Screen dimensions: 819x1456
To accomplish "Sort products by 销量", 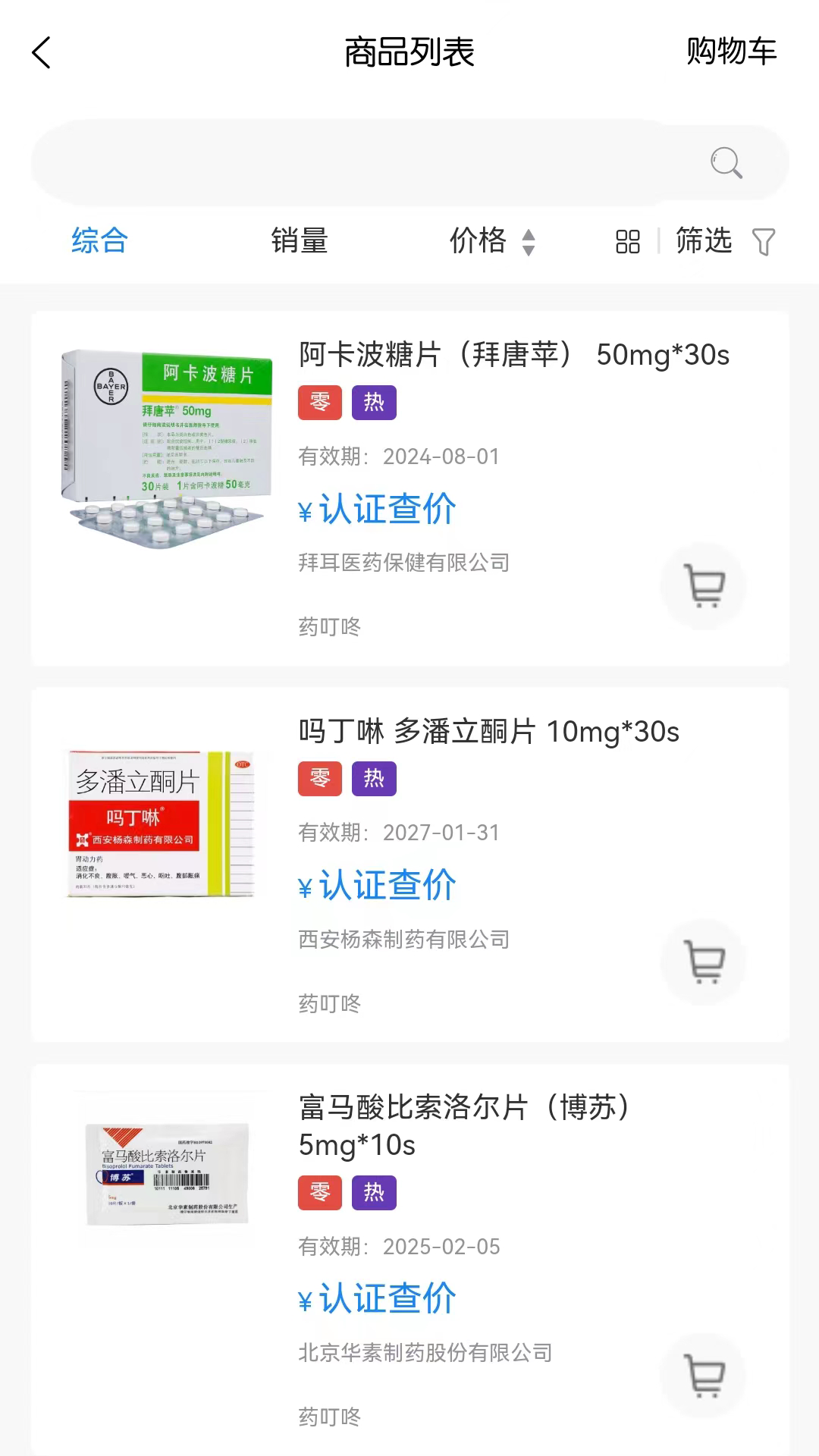I will click(x=300, y=241).
